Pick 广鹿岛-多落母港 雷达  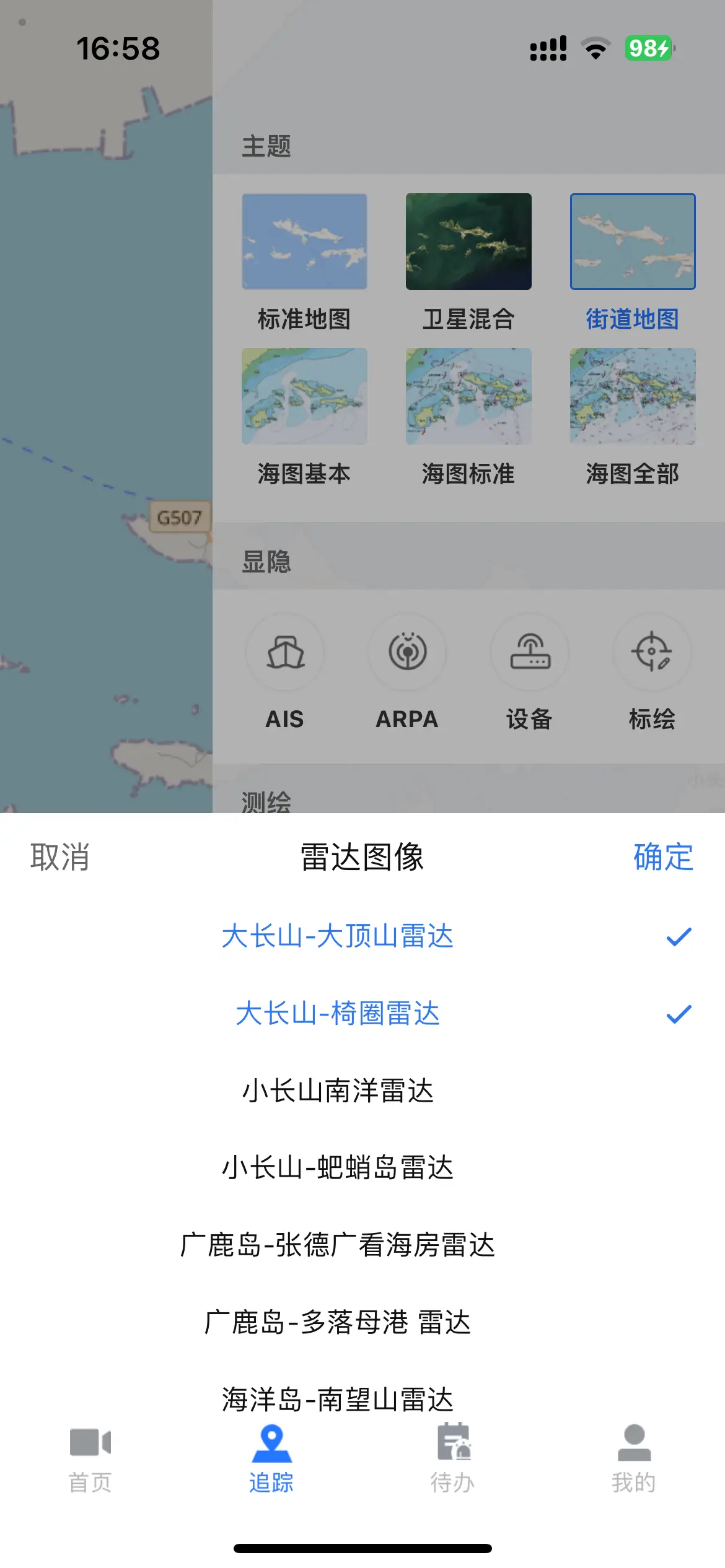point(338,1323)
